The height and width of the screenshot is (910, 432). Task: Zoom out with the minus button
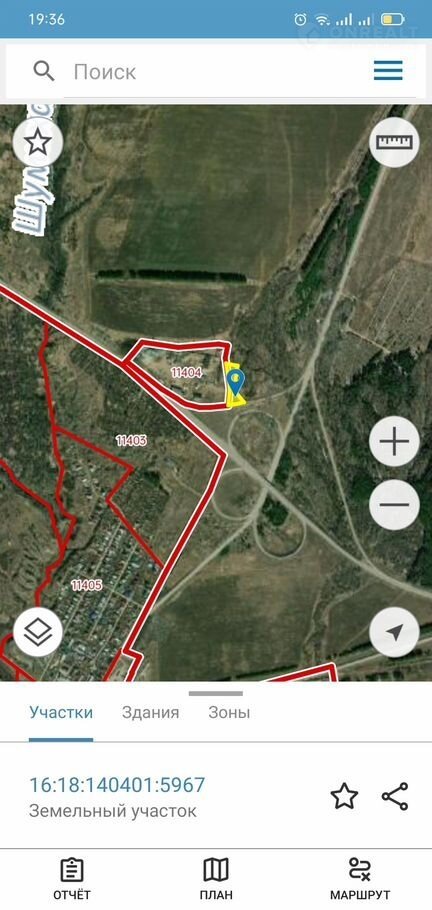(x=394, y=504)
